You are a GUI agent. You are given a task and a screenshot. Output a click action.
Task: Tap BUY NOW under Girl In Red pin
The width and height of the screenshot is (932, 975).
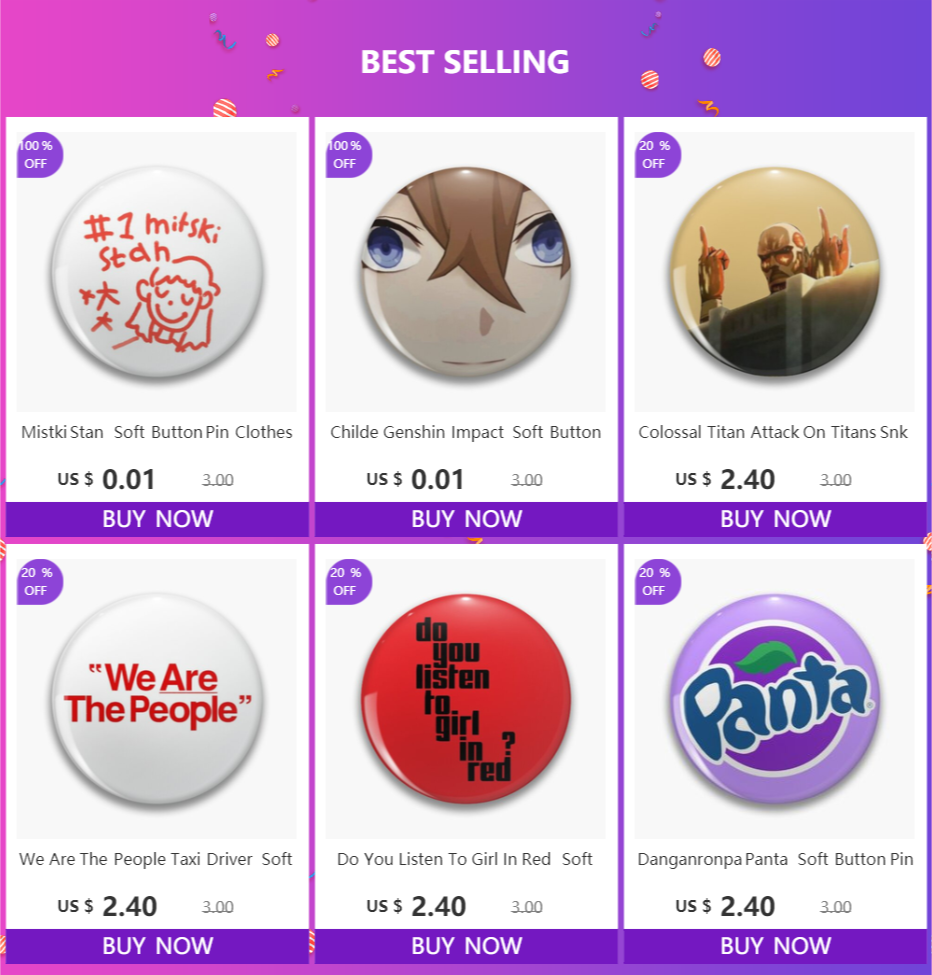[466, 946]
